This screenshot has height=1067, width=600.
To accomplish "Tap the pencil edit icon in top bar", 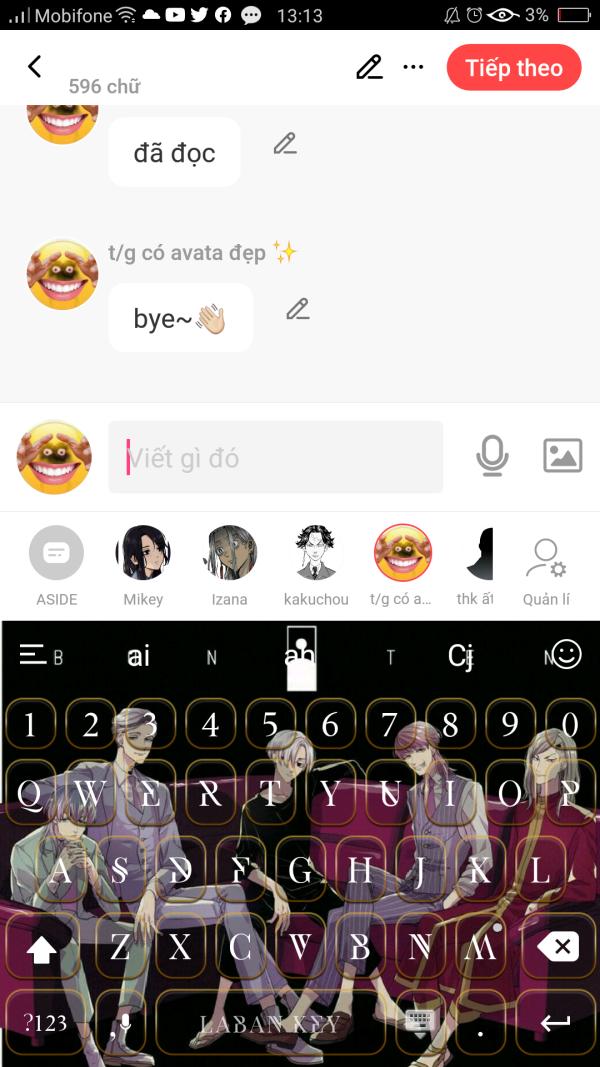I will pos(369,67).
